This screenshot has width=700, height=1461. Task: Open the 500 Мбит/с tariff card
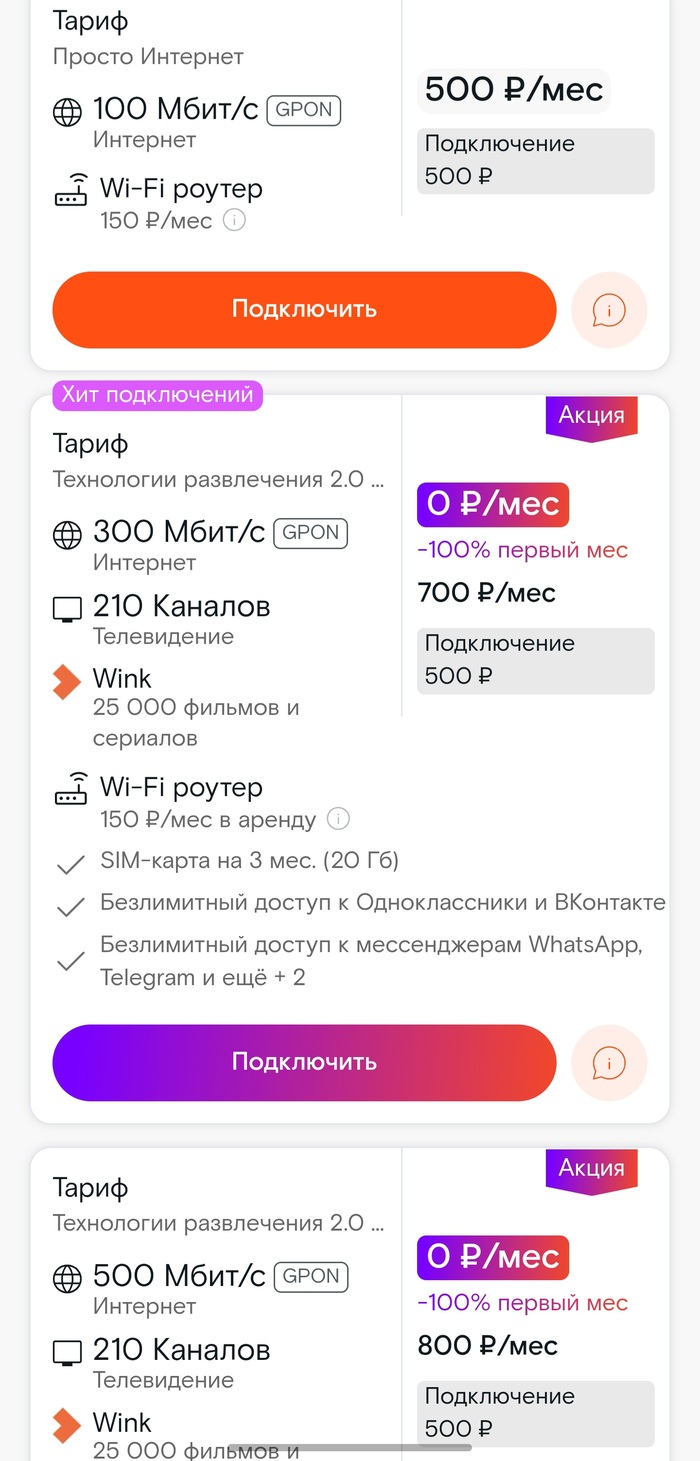218,1223
